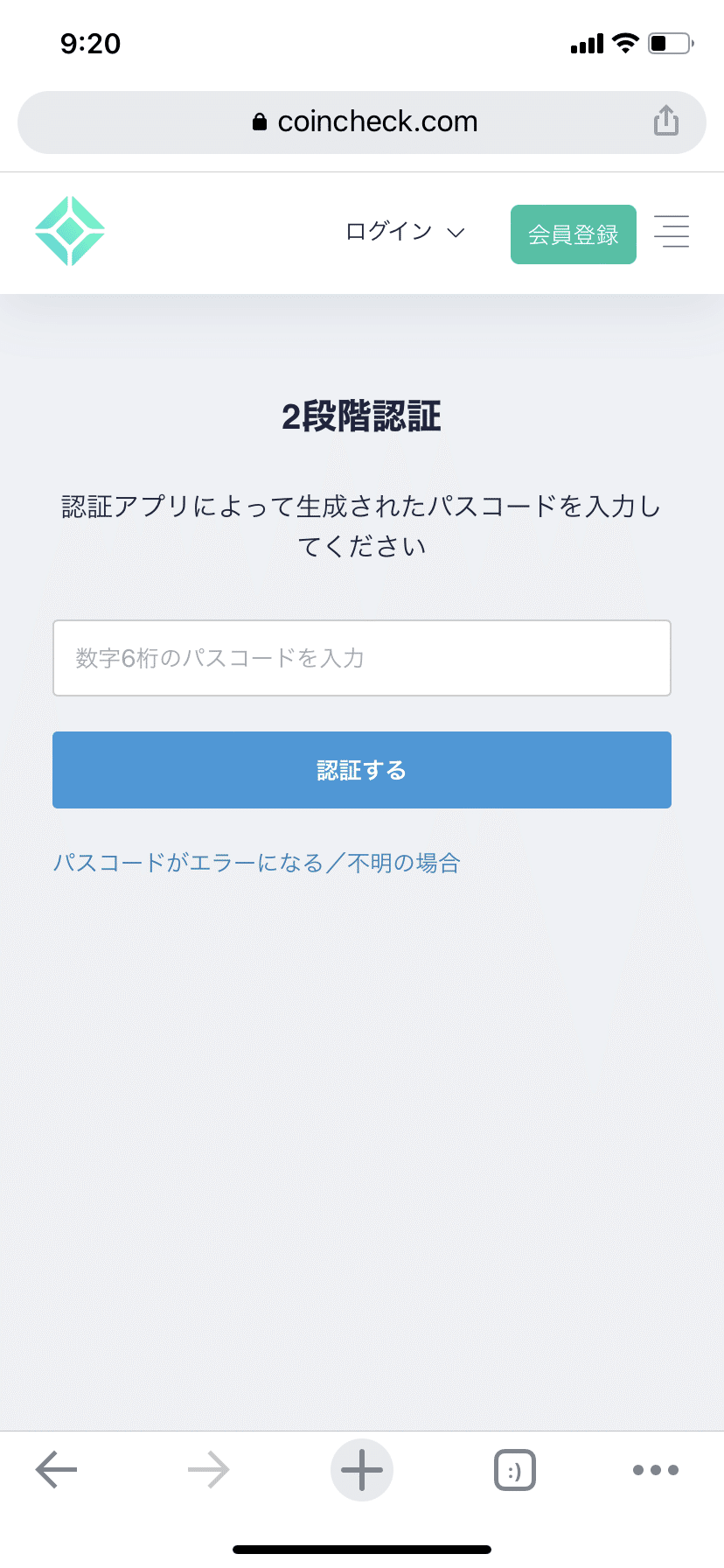This screenshot has height=1568, width=724.
Task: Tap the 2段階認証 page heading
Action: coord(361,417)
